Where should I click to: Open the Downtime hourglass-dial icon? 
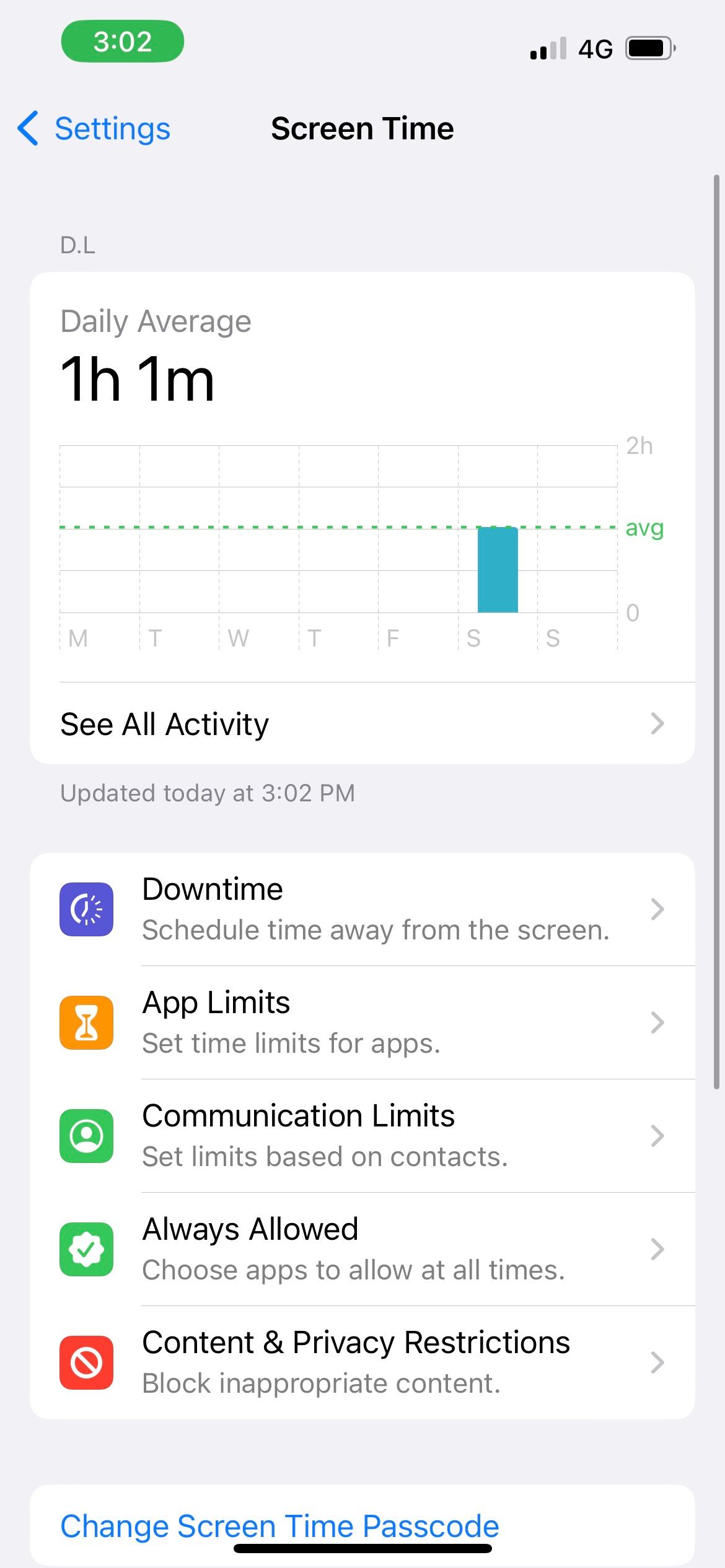point(86,908)
